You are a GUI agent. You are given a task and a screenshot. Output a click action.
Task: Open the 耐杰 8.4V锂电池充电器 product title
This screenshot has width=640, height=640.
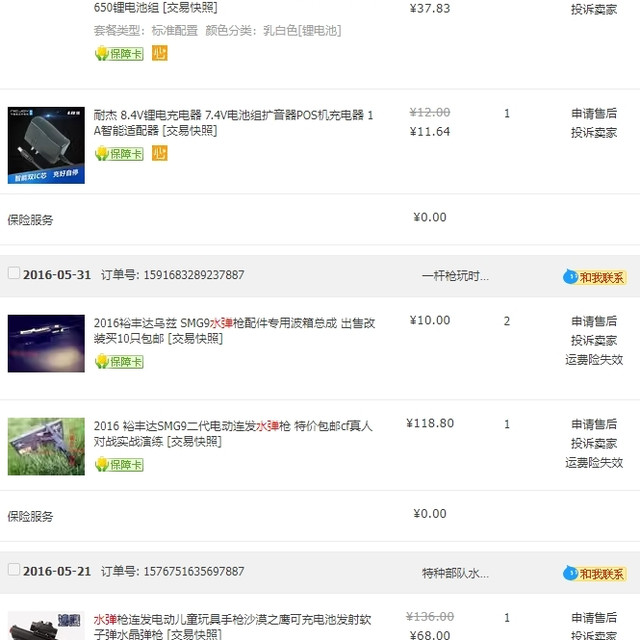coord(233,122)
